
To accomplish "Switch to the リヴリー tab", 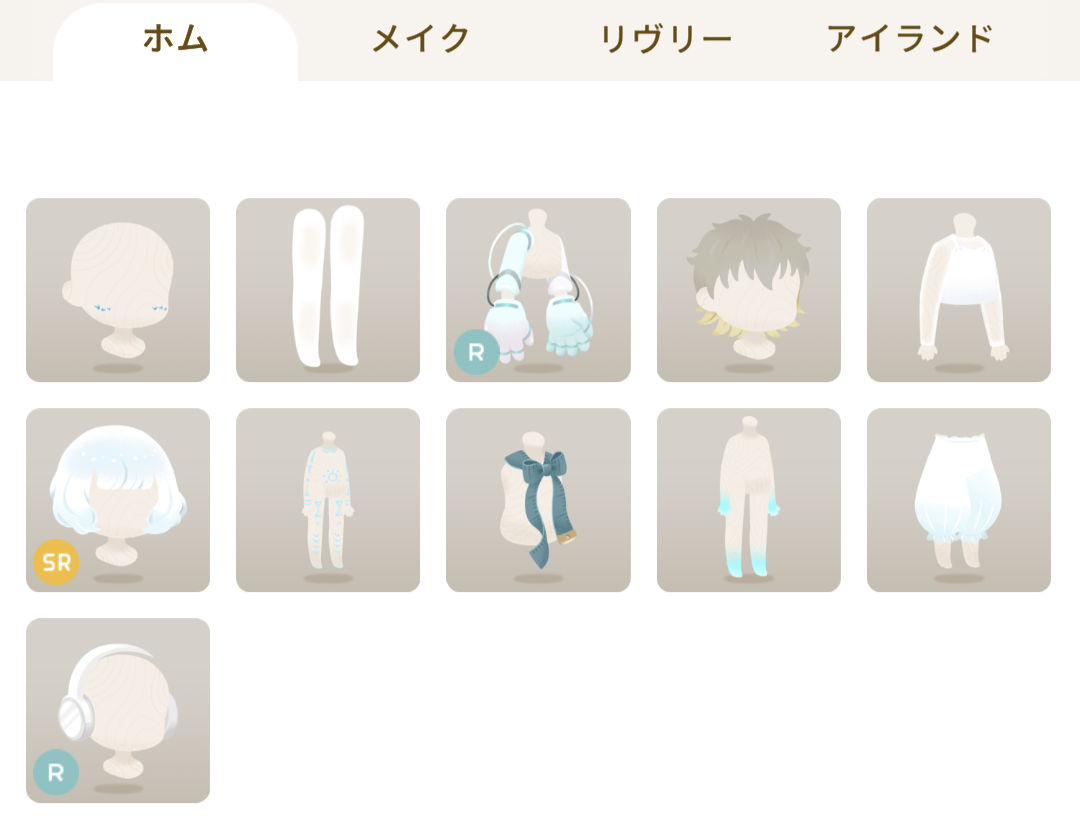I will (666, 40).
